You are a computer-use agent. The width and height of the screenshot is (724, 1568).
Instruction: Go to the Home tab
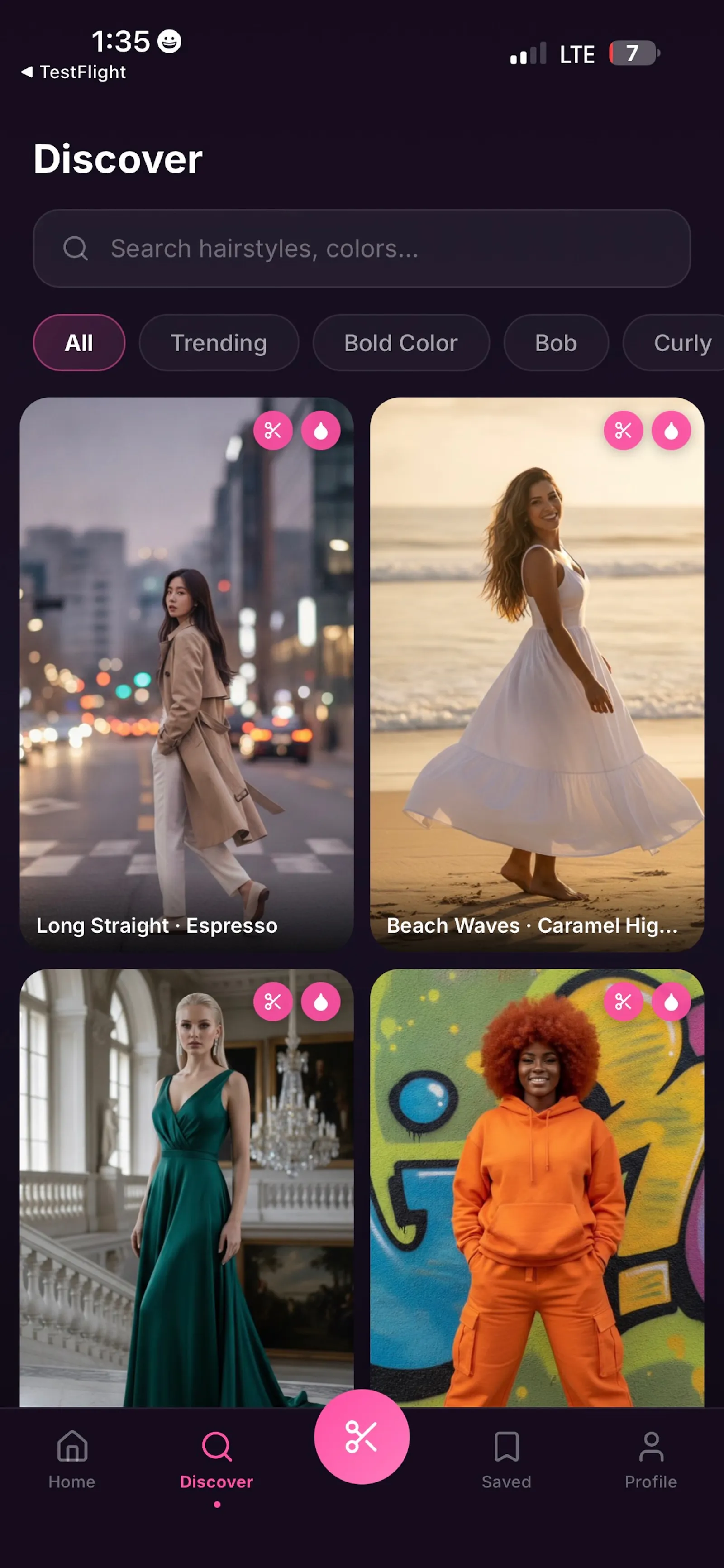72,1460
